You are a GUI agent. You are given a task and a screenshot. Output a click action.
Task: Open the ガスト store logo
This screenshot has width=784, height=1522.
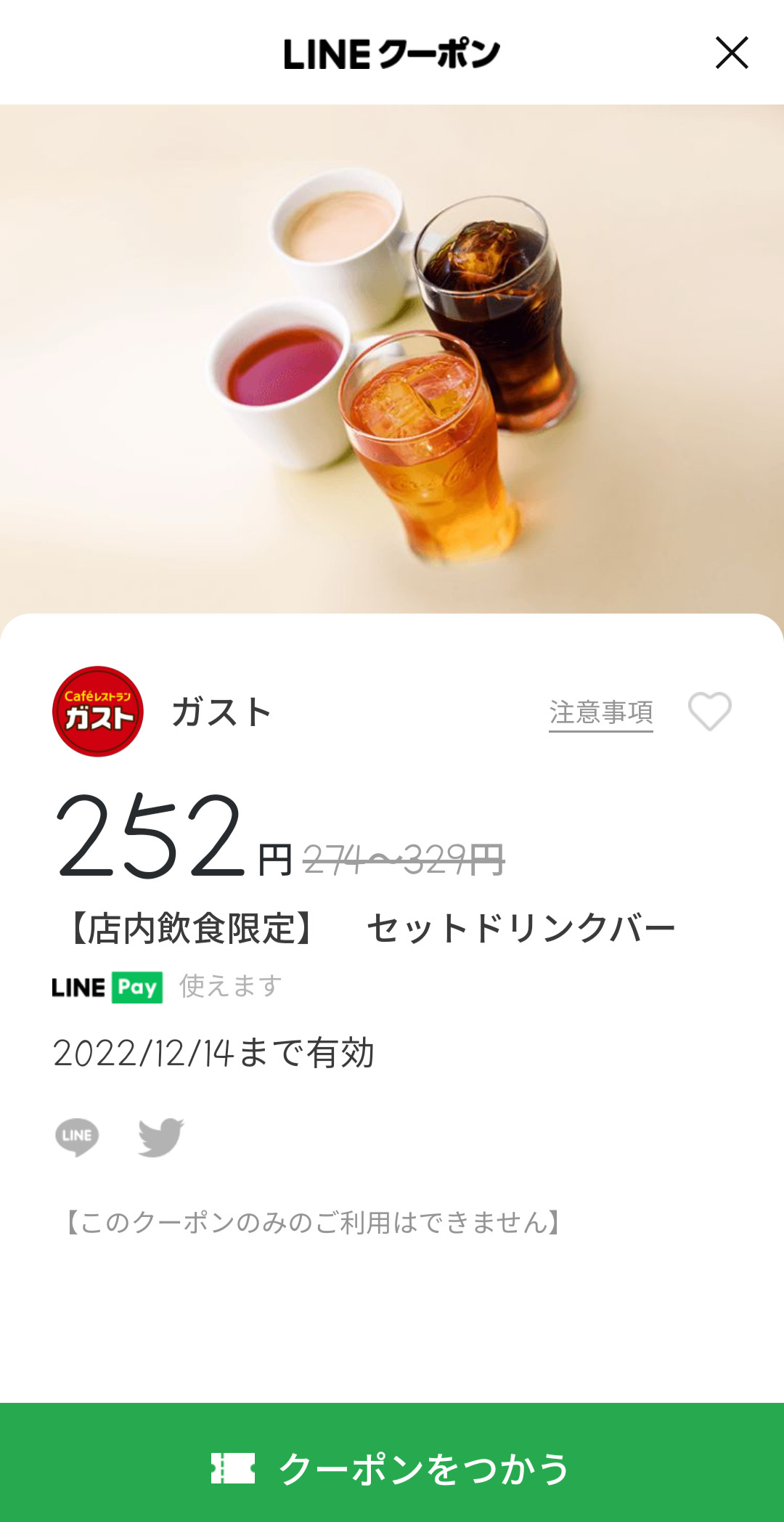click(x=98, y=712)
